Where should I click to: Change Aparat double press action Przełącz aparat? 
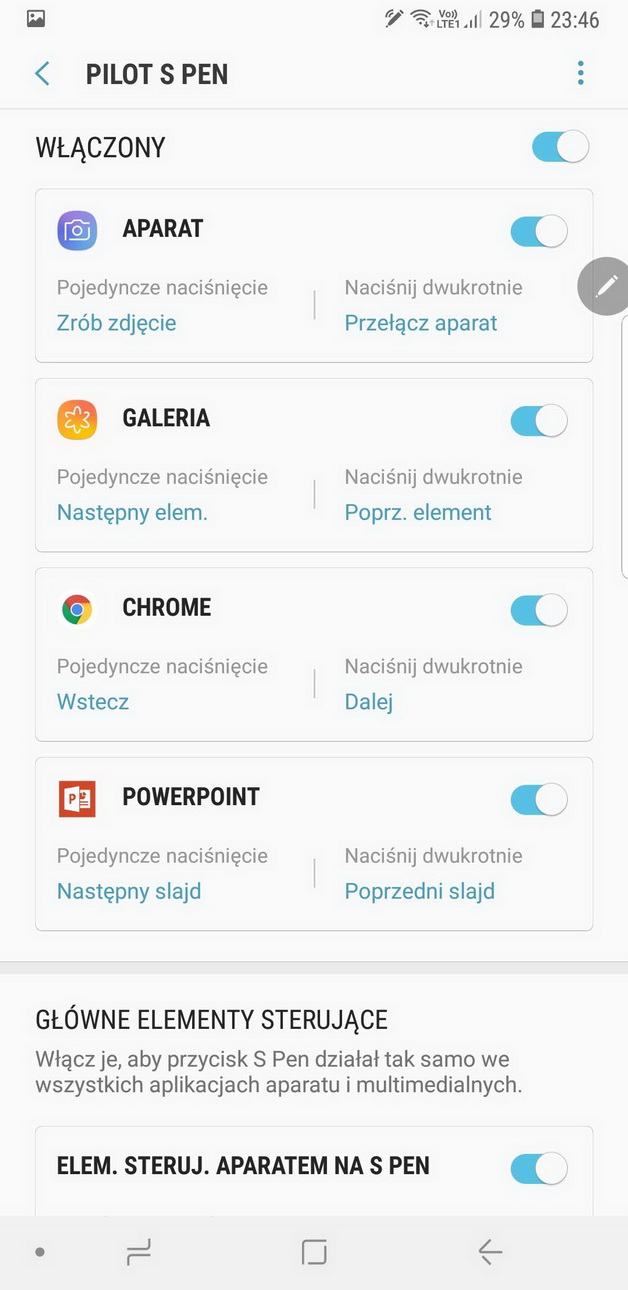[x=421, y=323]
